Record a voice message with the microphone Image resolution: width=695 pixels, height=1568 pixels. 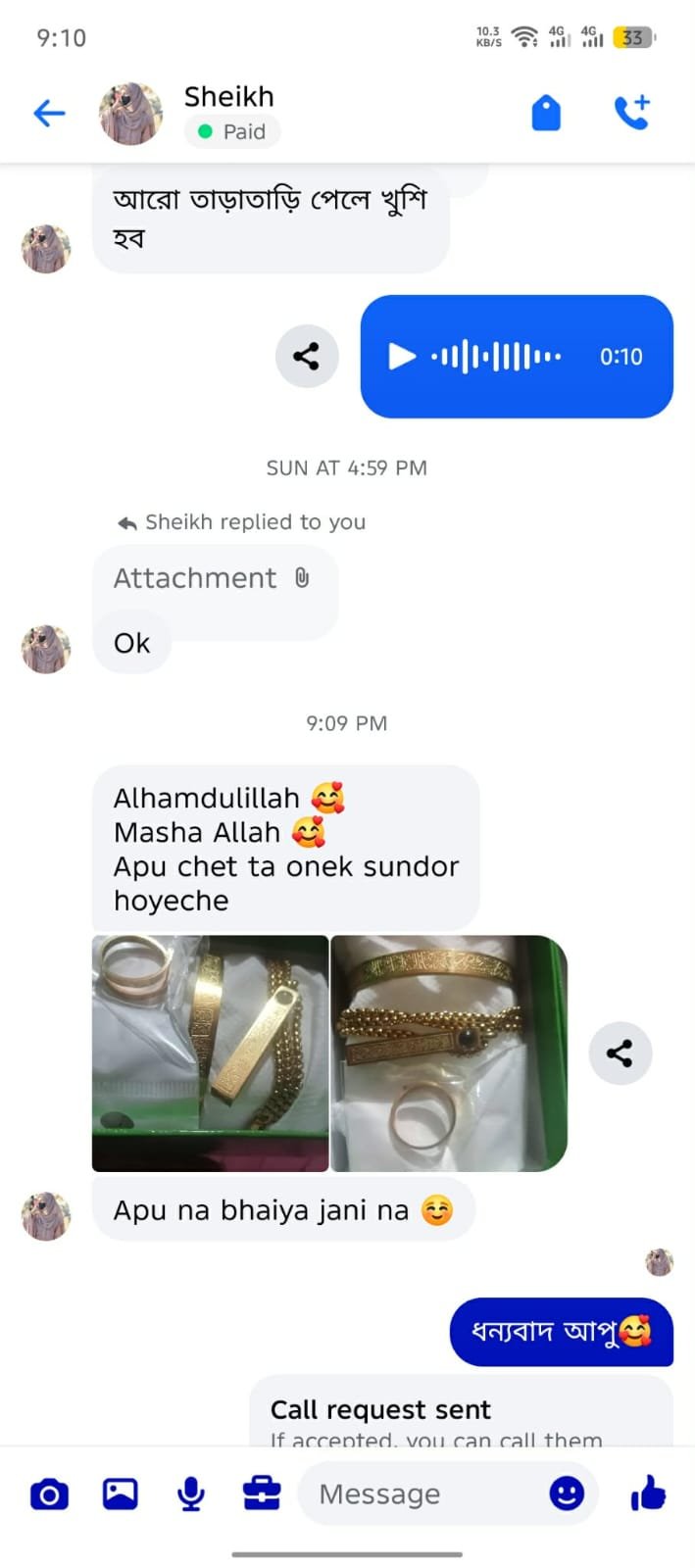click(x=191, y=1494)
